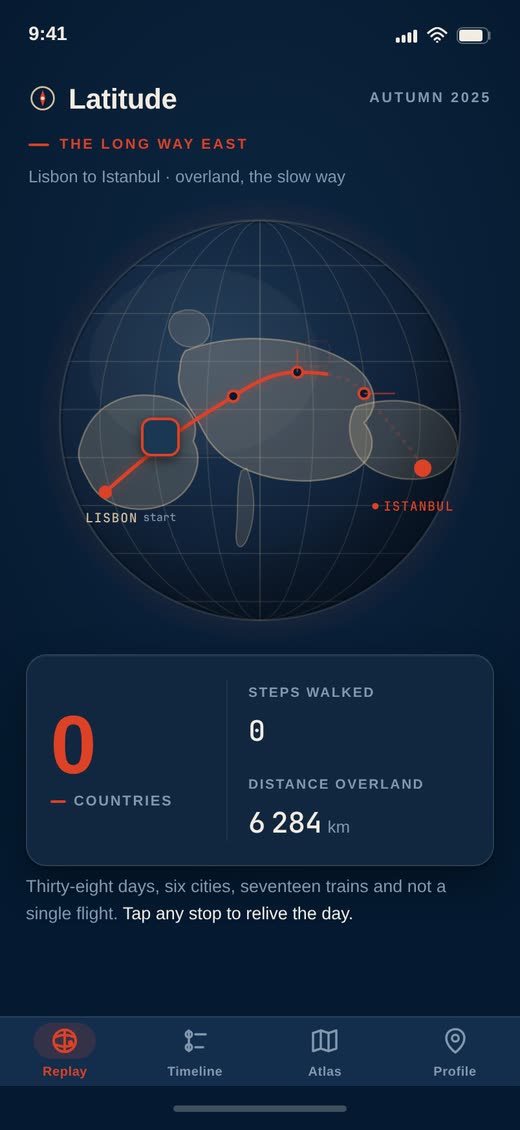The height and width of the screenshot is (1130, 520).
Task: Select the stop between square marker and route peak
Action: (233, 396)
